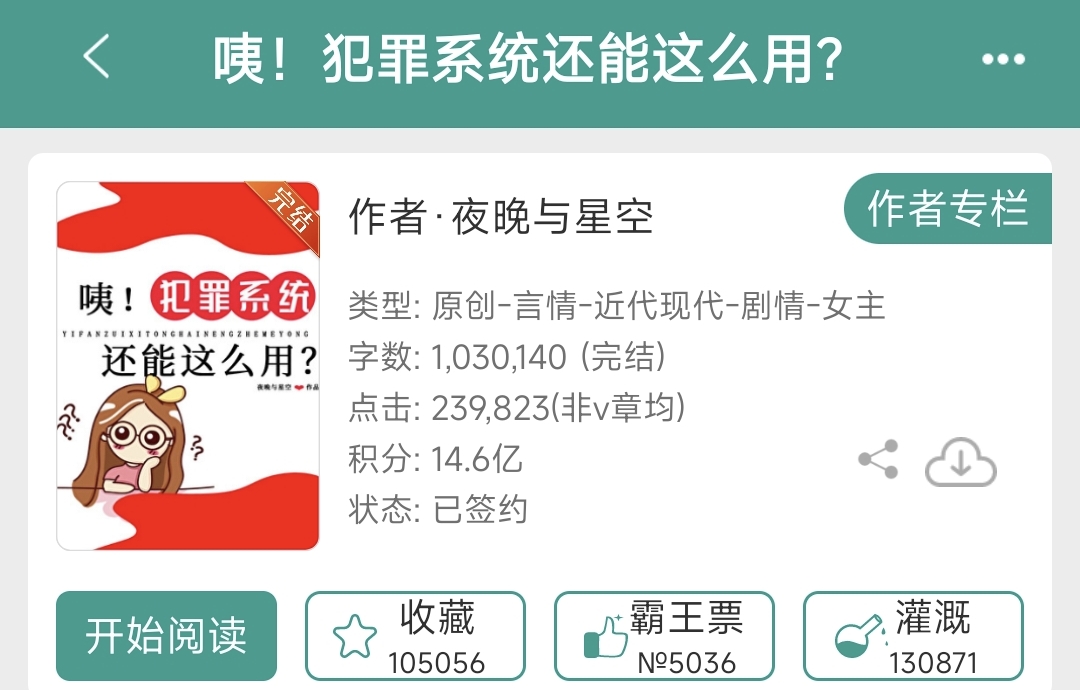The image size is (1080, 690).
Task: Tap 开始阅读 to start reading
Action: click(x=166, y=636)
